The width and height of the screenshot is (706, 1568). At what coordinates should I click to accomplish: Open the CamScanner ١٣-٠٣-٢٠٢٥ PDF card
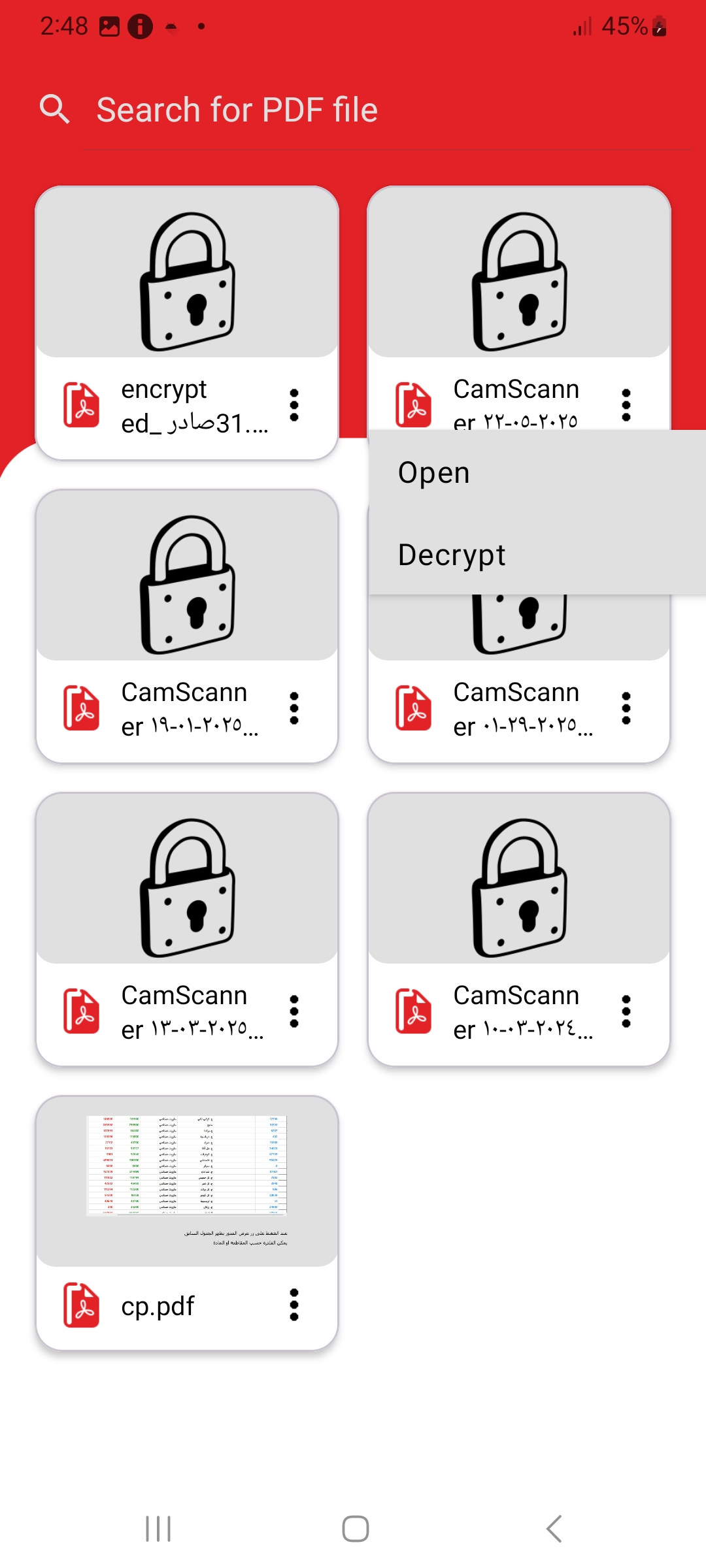click(187, 887)
